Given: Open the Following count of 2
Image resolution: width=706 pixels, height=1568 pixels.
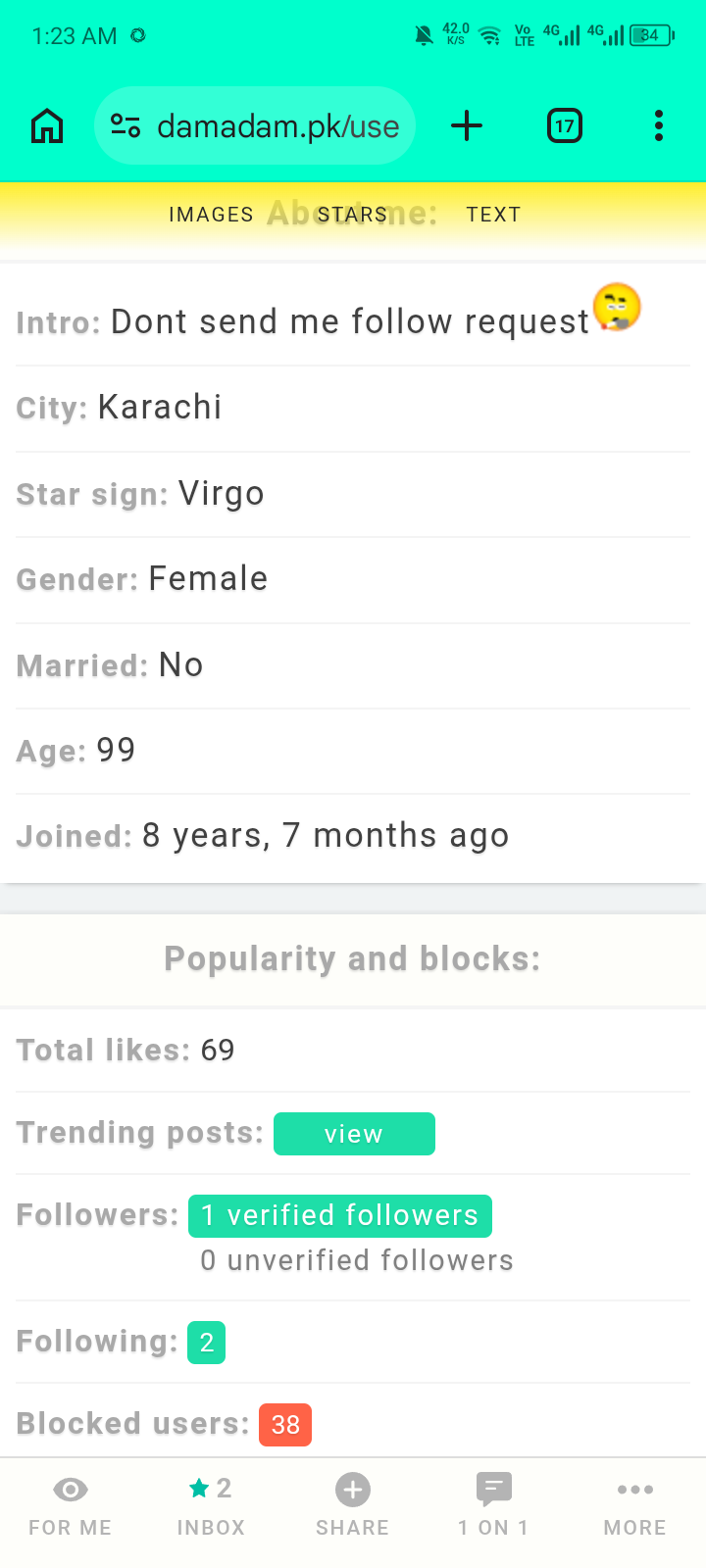Looking at the screenshot, I should [207, 1343].
